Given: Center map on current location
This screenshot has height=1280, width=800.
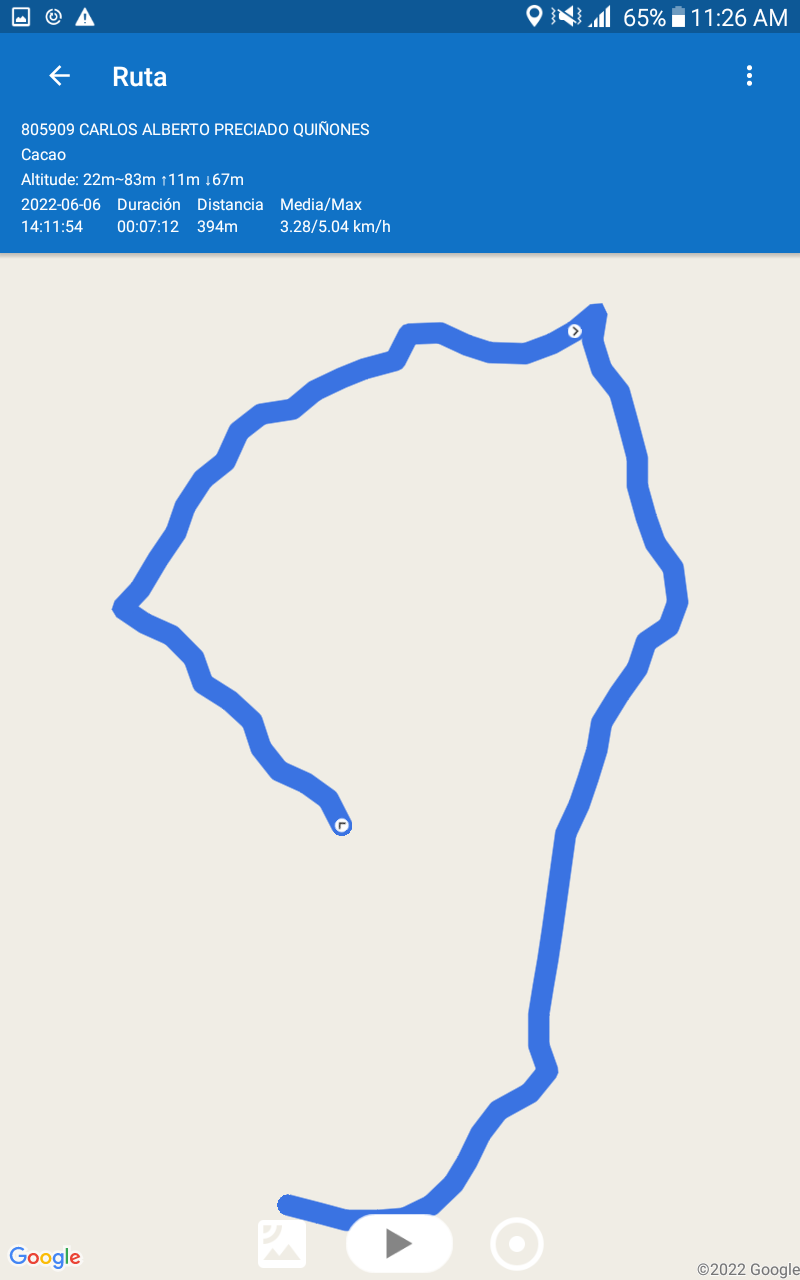Looking at the screenshot, I should [x=517, y=1244].
